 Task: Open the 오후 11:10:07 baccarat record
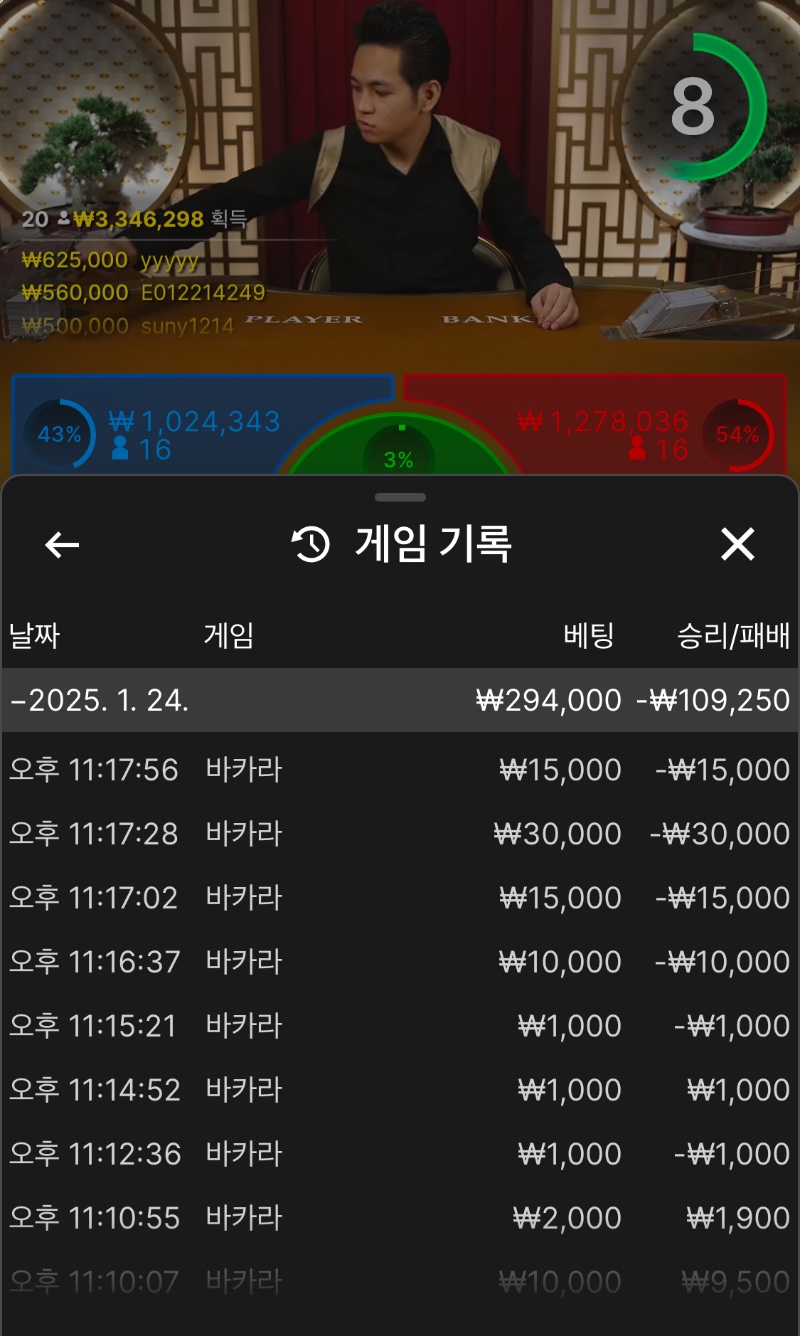(400, 1281)
